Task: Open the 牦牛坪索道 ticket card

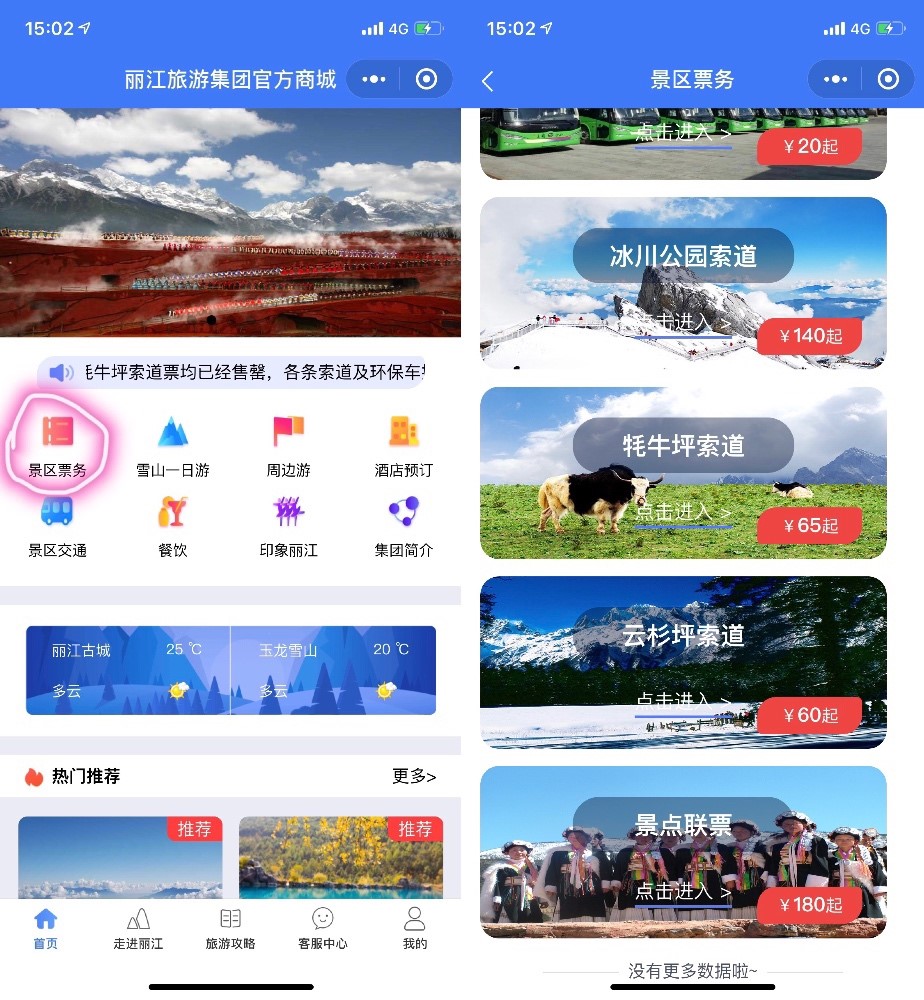Action: pos(683,473)
